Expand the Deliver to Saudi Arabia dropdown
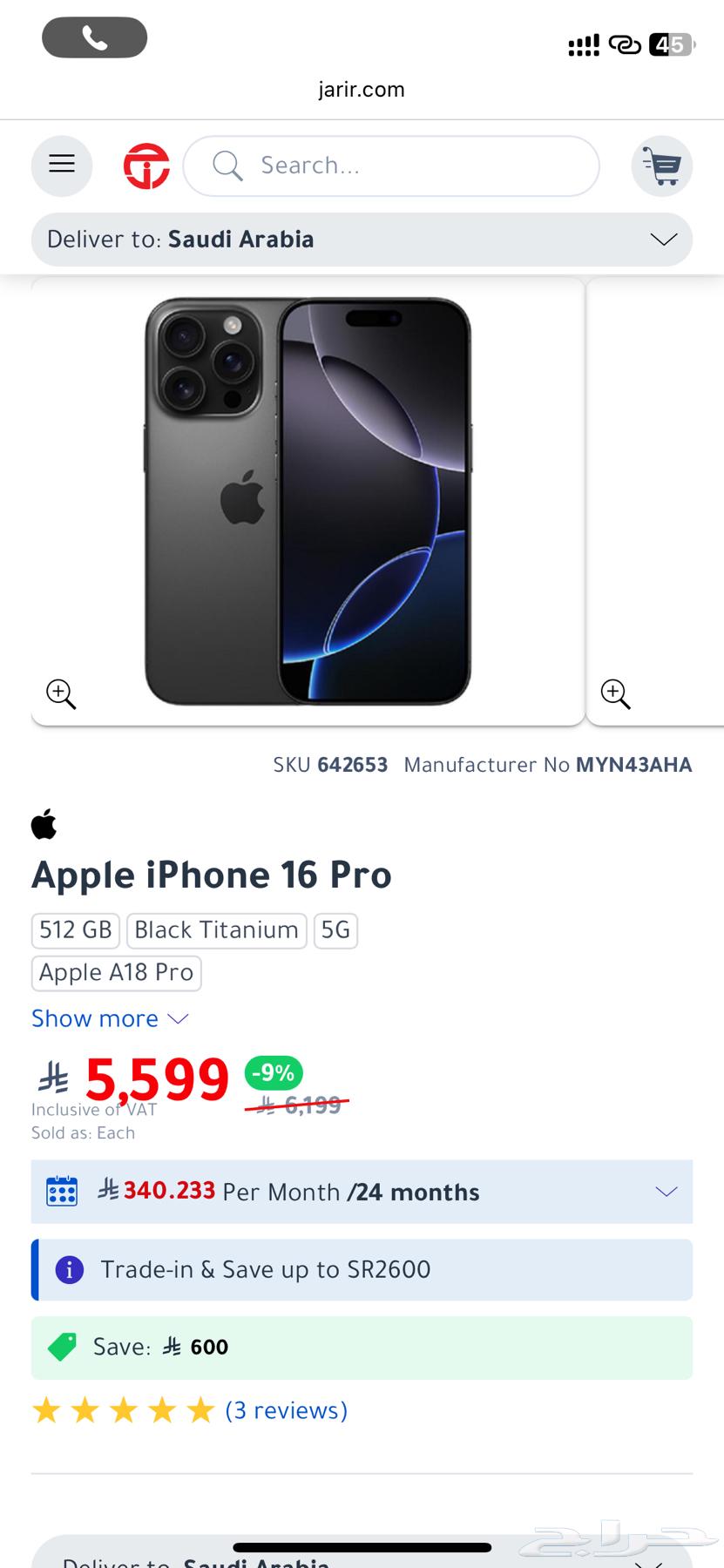 coord(362,240)
